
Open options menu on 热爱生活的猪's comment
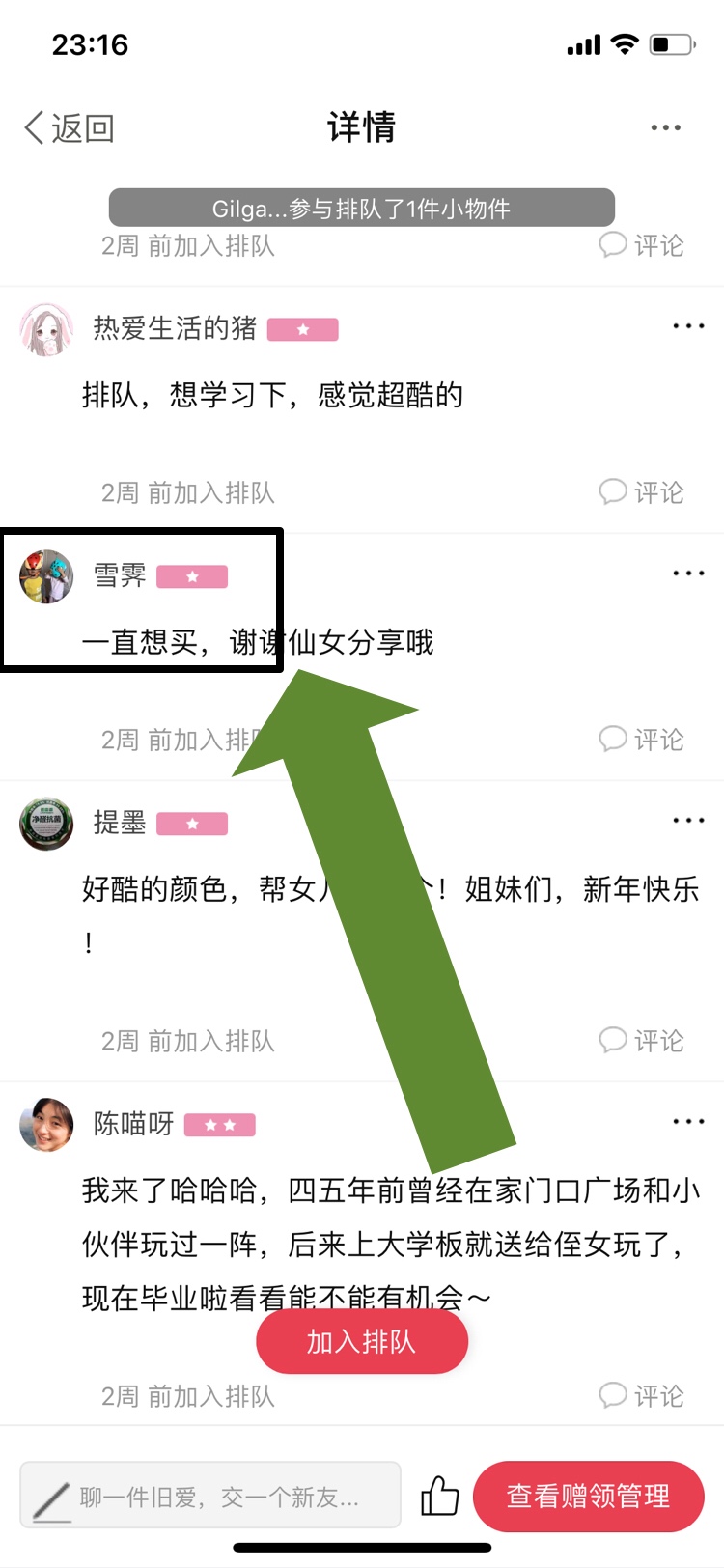tap(688, 326)
